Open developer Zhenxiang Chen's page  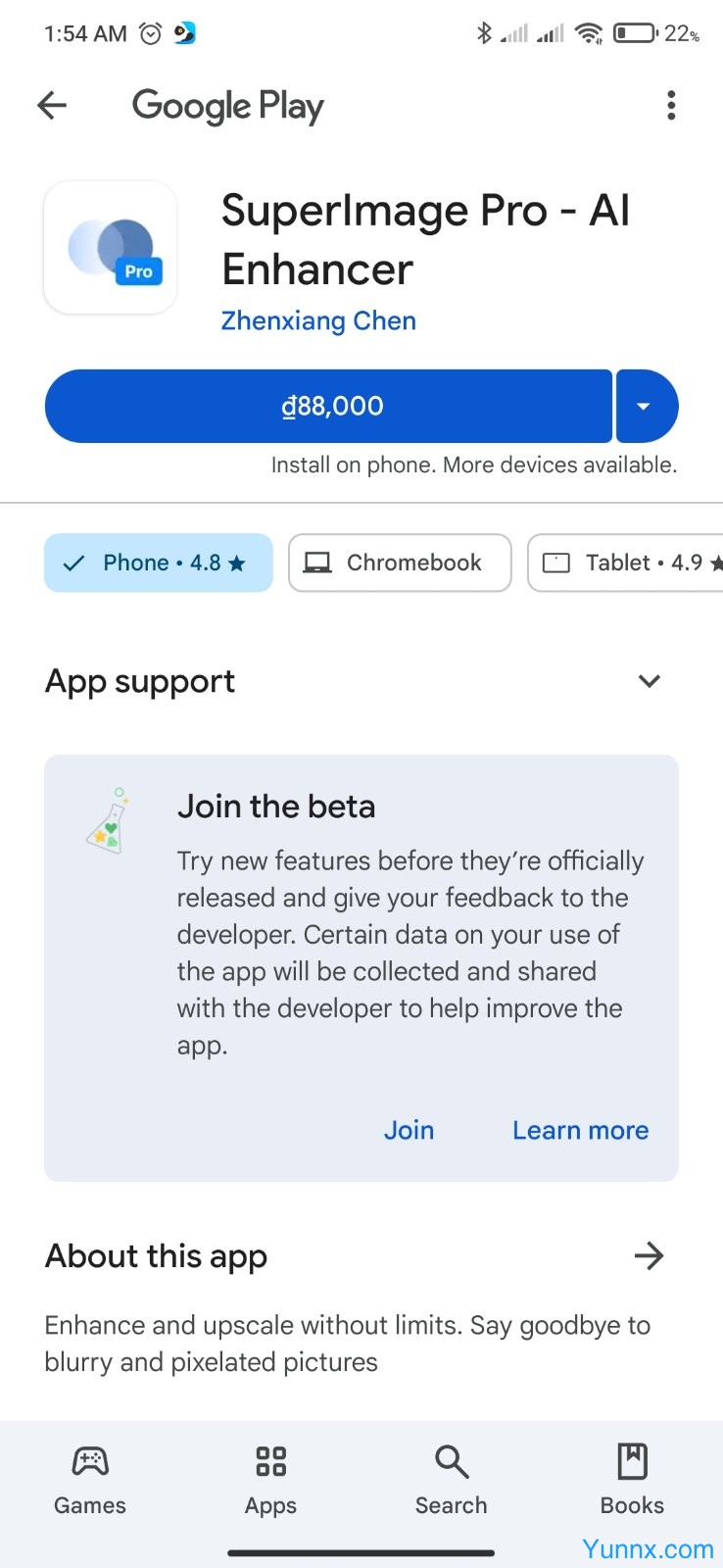(x=318, y=320)
